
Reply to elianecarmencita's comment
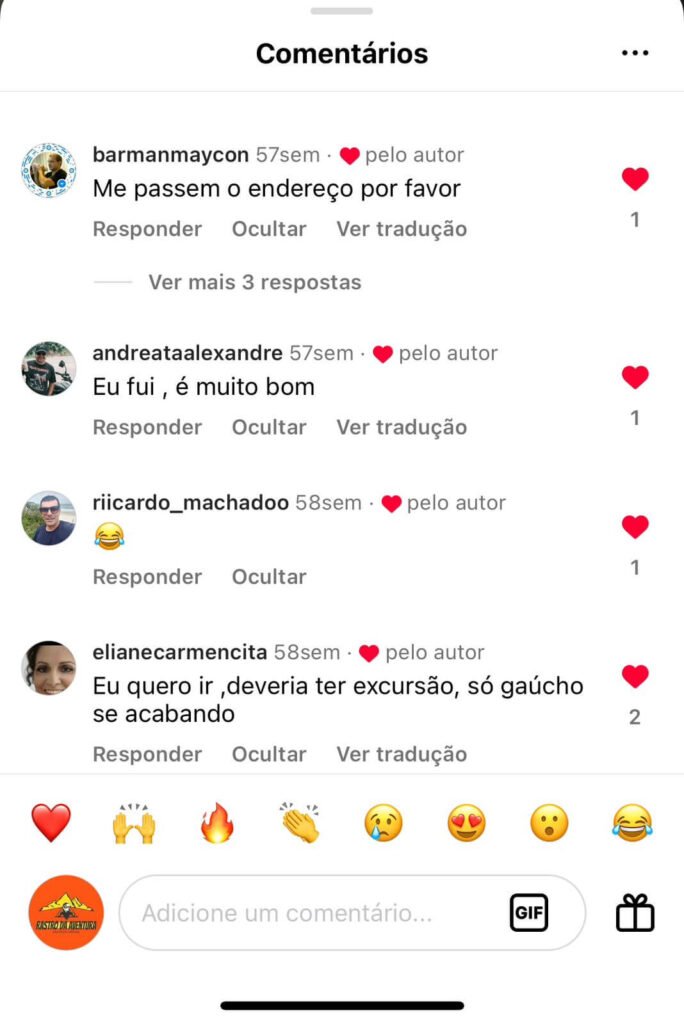tap(147, 754)
